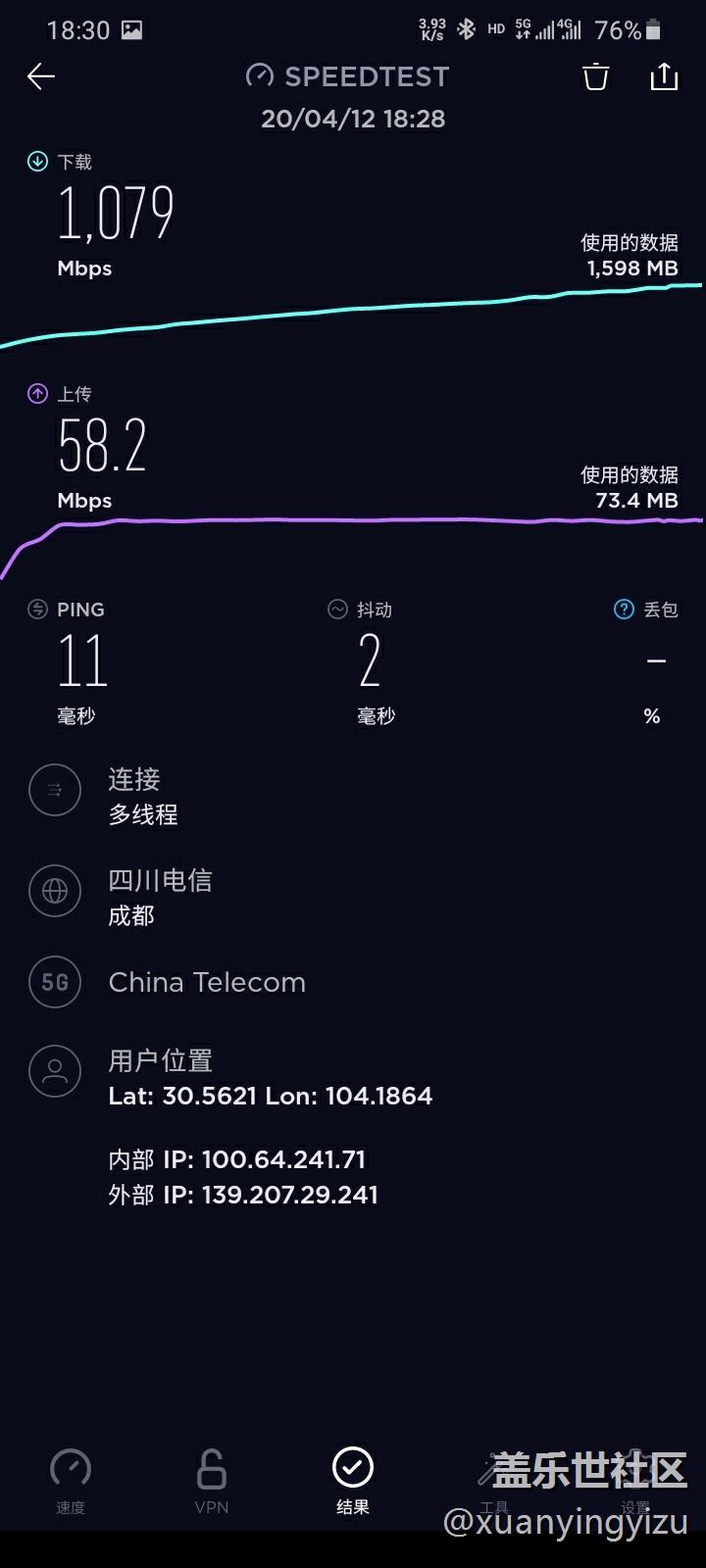Open the VPN tab
This screenshot has height=1568, width=706.
coord(212,1481)
